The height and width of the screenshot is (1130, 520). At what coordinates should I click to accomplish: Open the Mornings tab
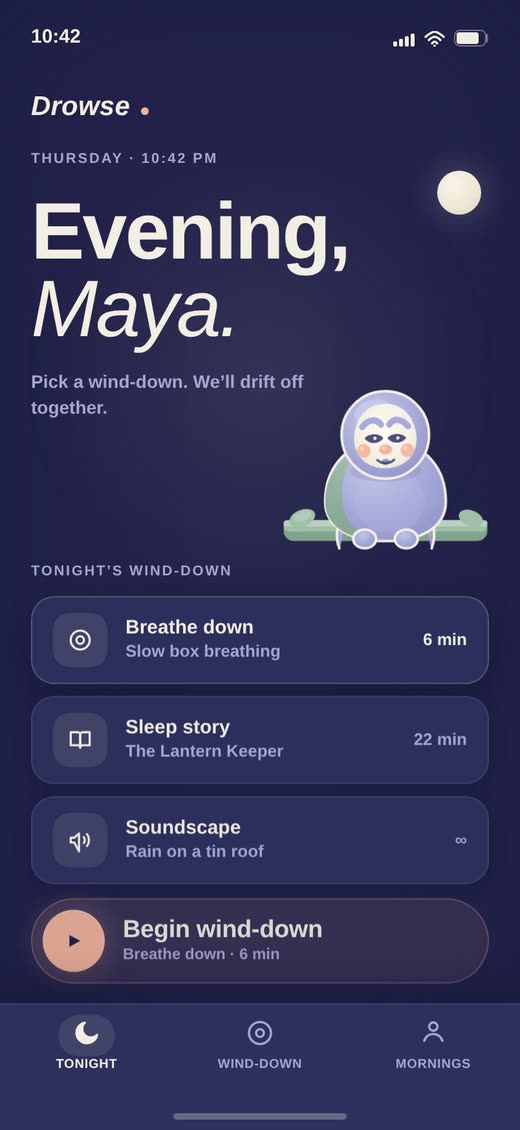[x=433, y=1043]
